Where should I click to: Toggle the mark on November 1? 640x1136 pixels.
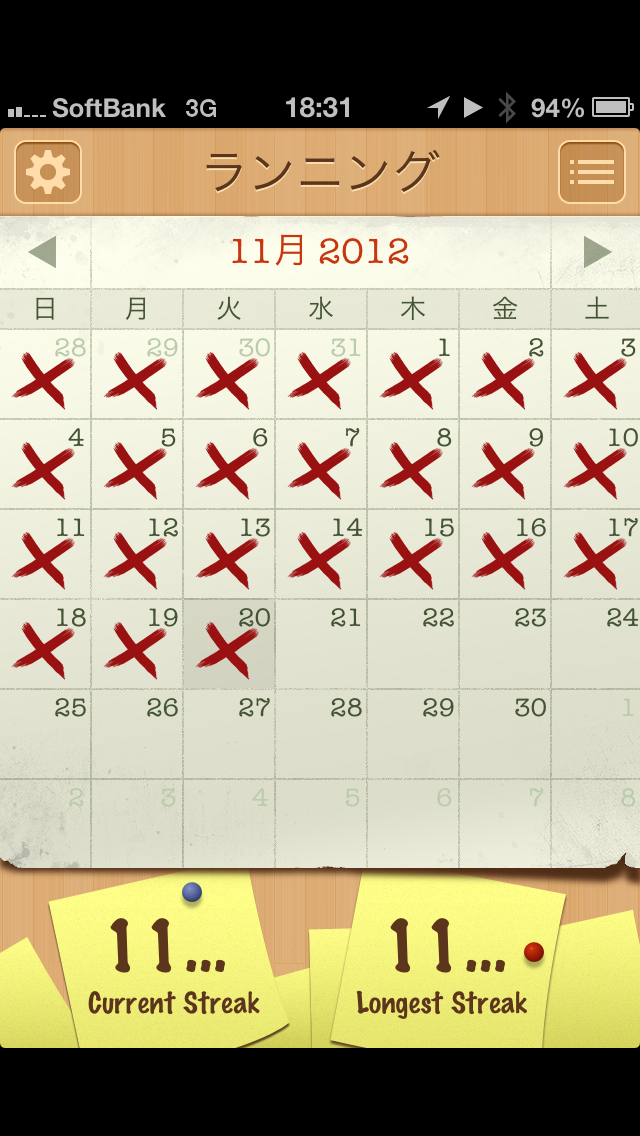pyautogui.click(x=413, y=375)
